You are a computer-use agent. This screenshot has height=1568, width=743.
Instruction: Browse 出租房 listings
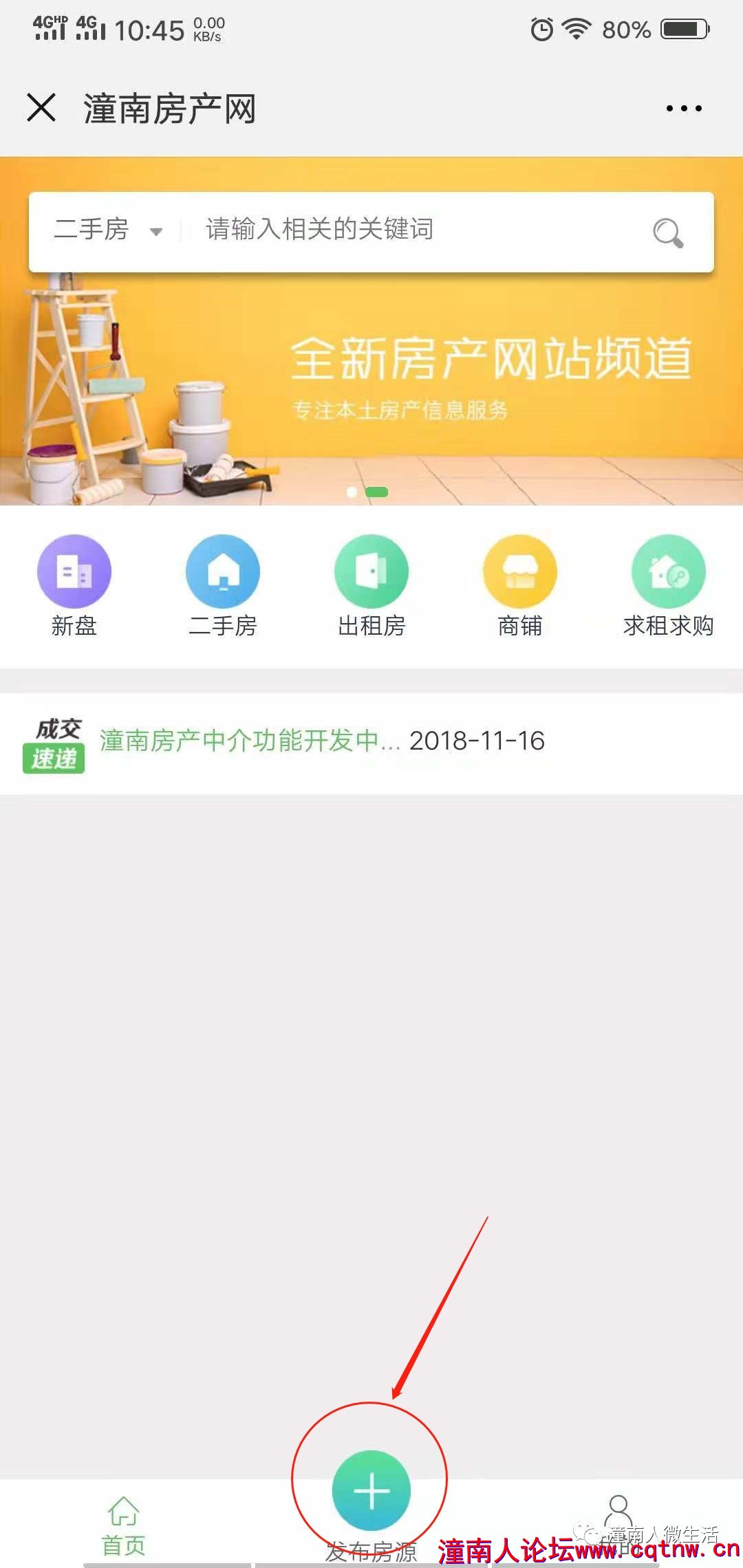coord(371,585)
